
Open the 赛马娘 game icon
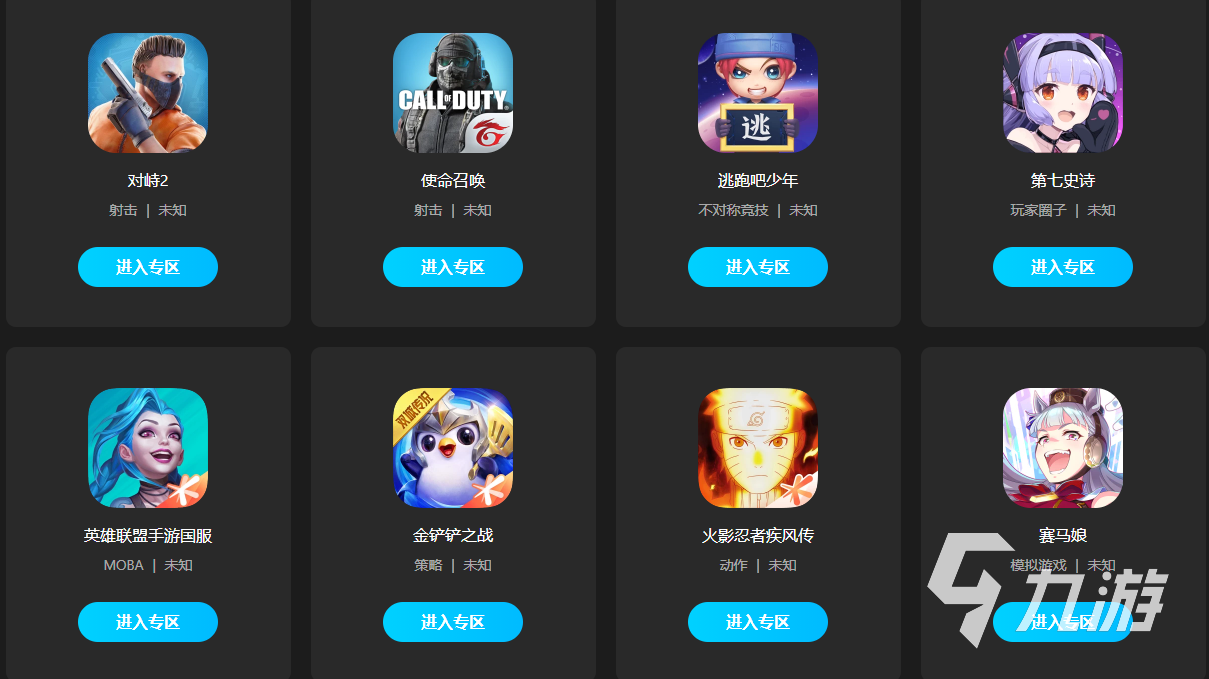[1063, 448]
